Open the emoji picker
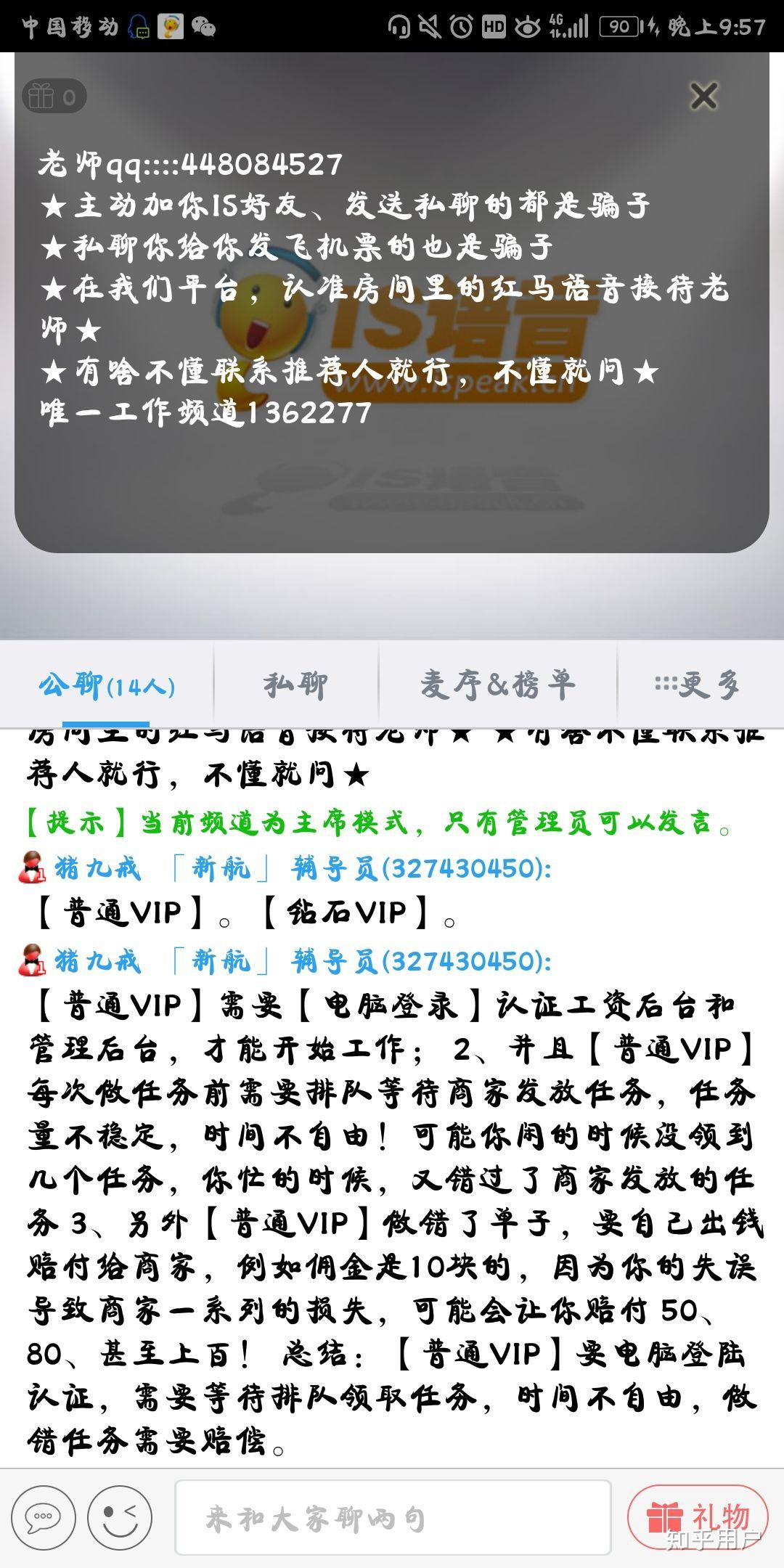 point(120,1516)
